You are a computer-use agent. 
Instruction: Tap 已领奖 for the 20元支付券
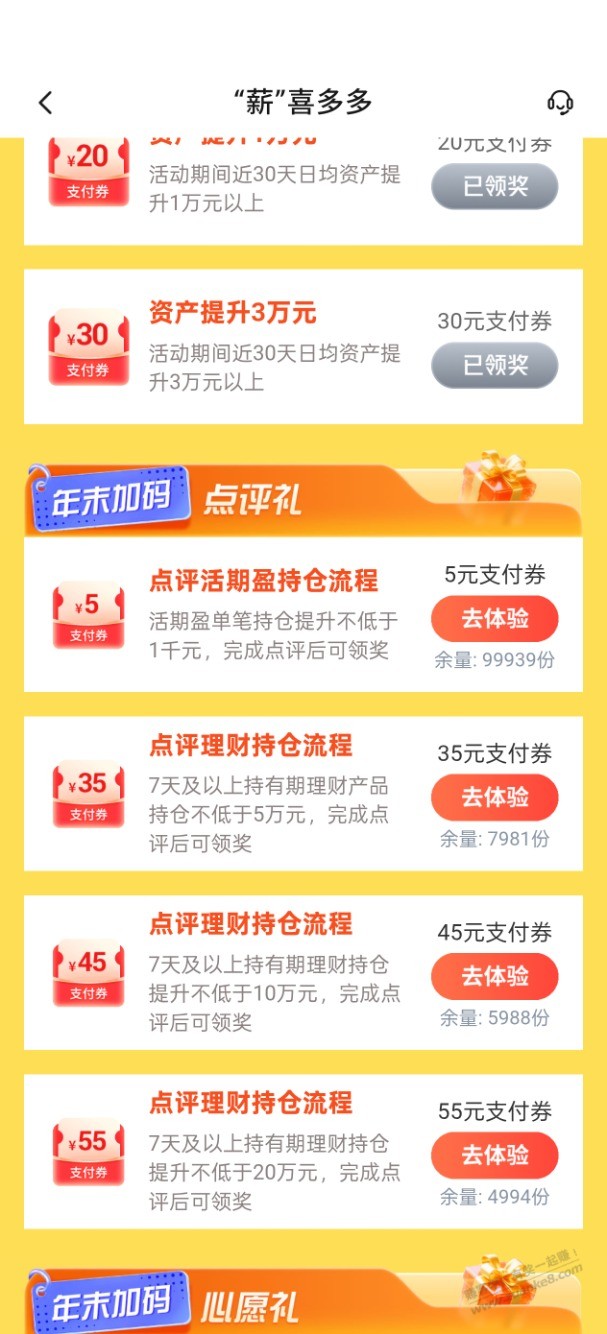click(x=494, y=186)
